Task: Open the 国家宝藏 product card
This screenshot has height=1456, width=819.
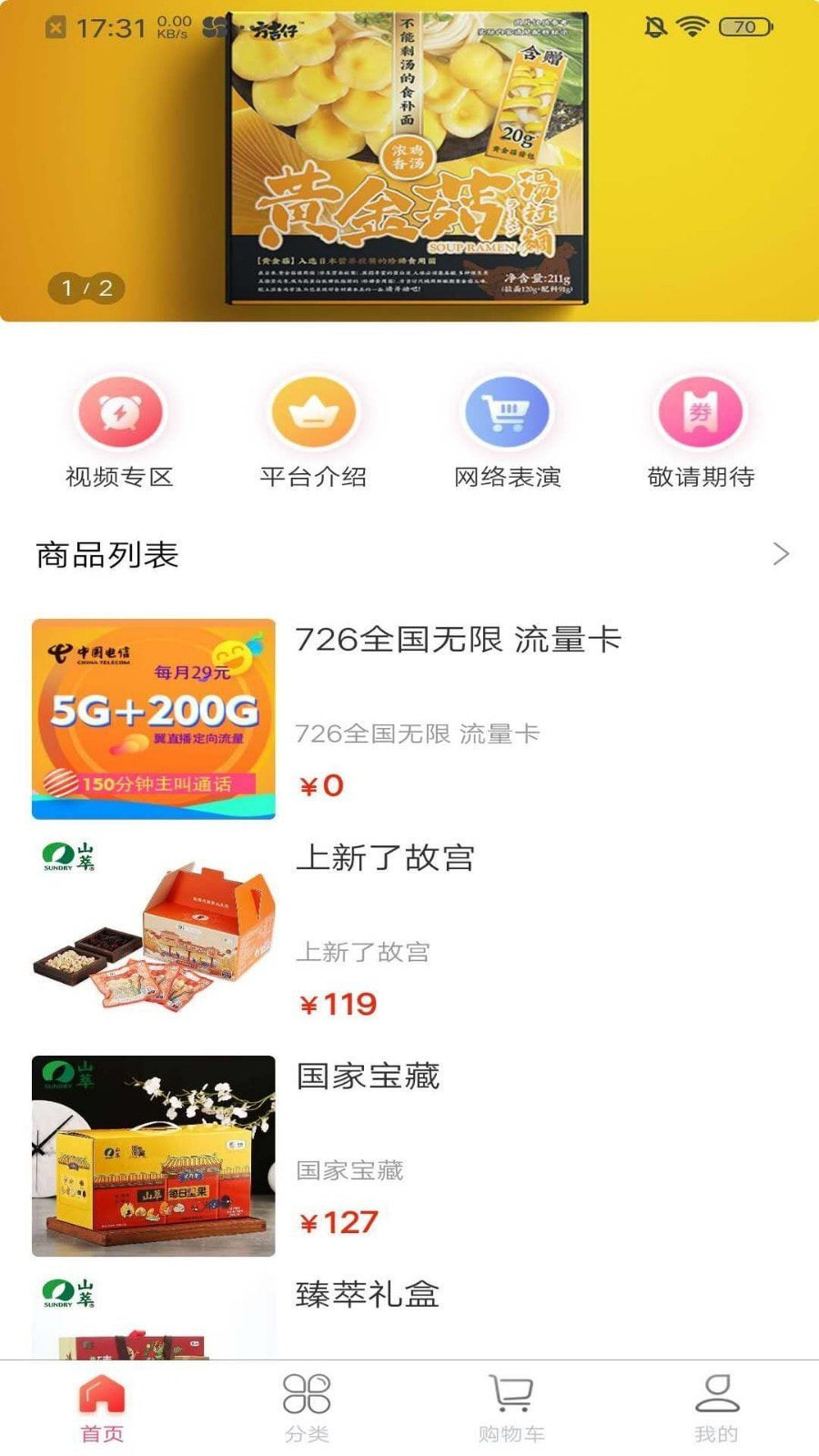Action: tap(409, 1156)
